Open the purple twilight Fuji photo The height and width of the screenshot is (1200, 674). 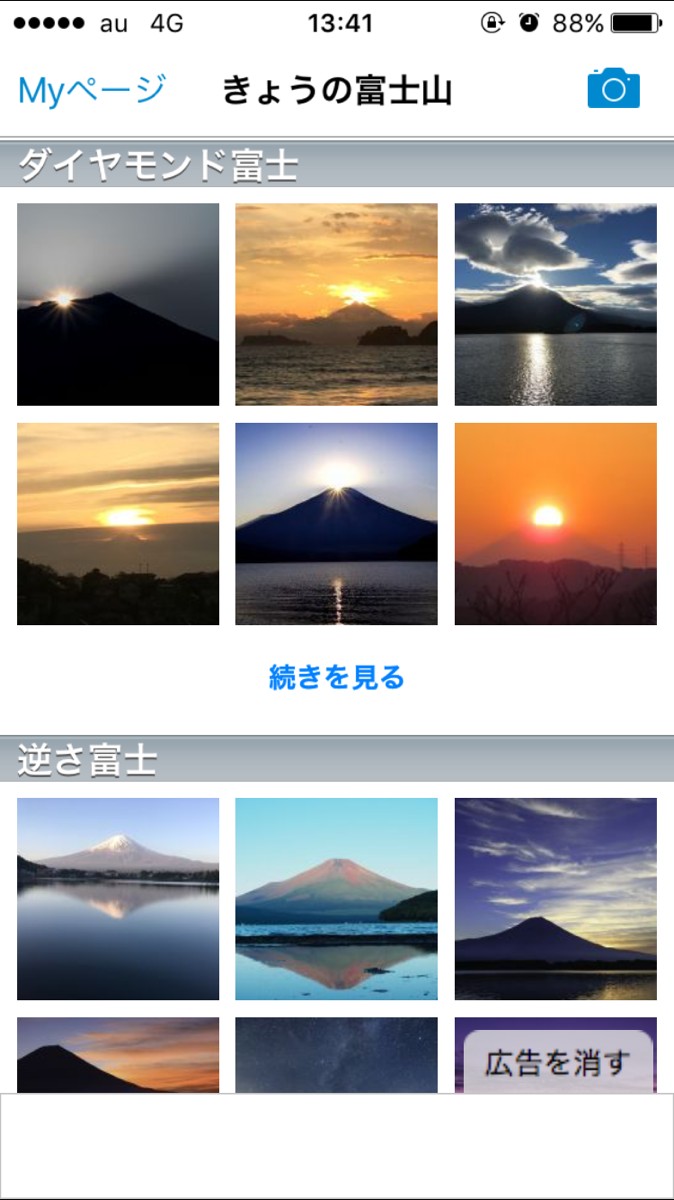pos(555,899)
